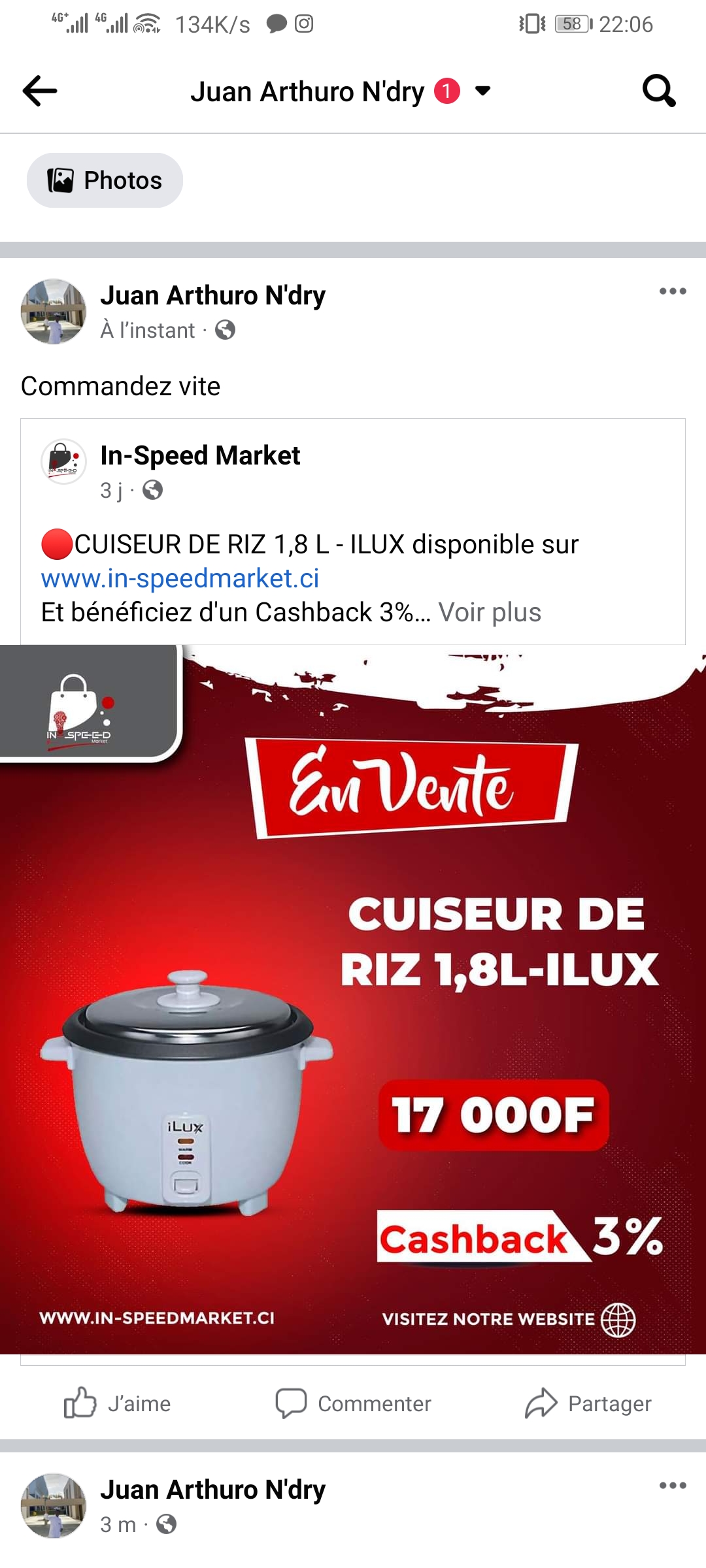Open search on Juan Arthuro N'dry's profile
This screenshot has width=706, height=1568.
coord(658,91)
